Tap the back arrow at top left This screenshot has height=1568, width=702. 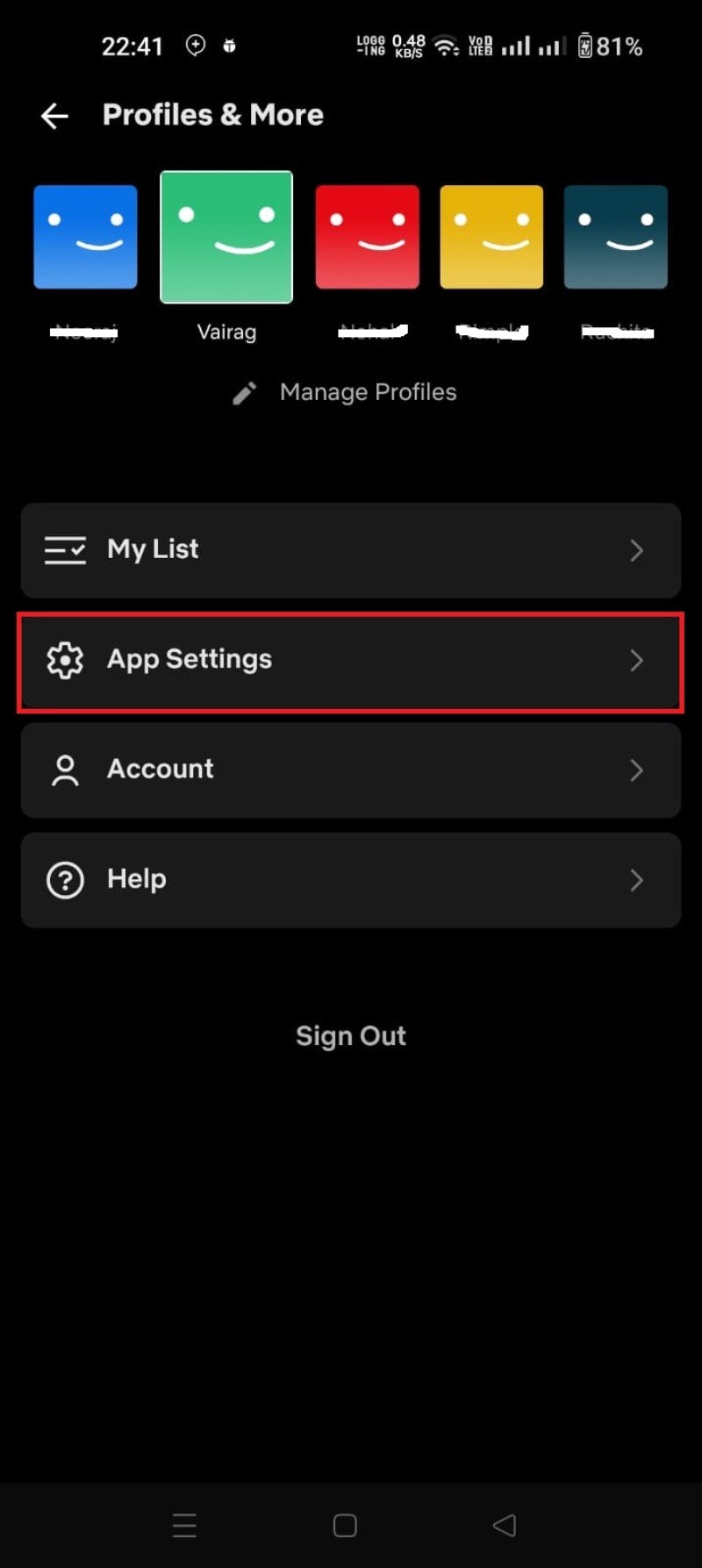(54, 115)
